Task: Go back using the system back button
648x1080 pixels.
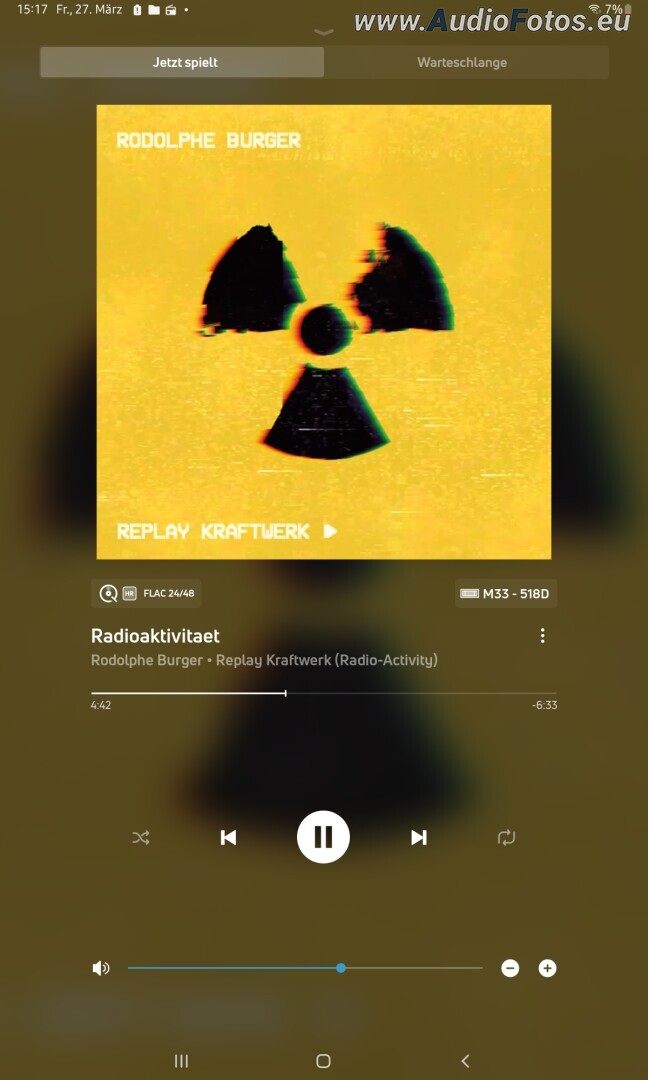Action: (x=465, y=1061)
